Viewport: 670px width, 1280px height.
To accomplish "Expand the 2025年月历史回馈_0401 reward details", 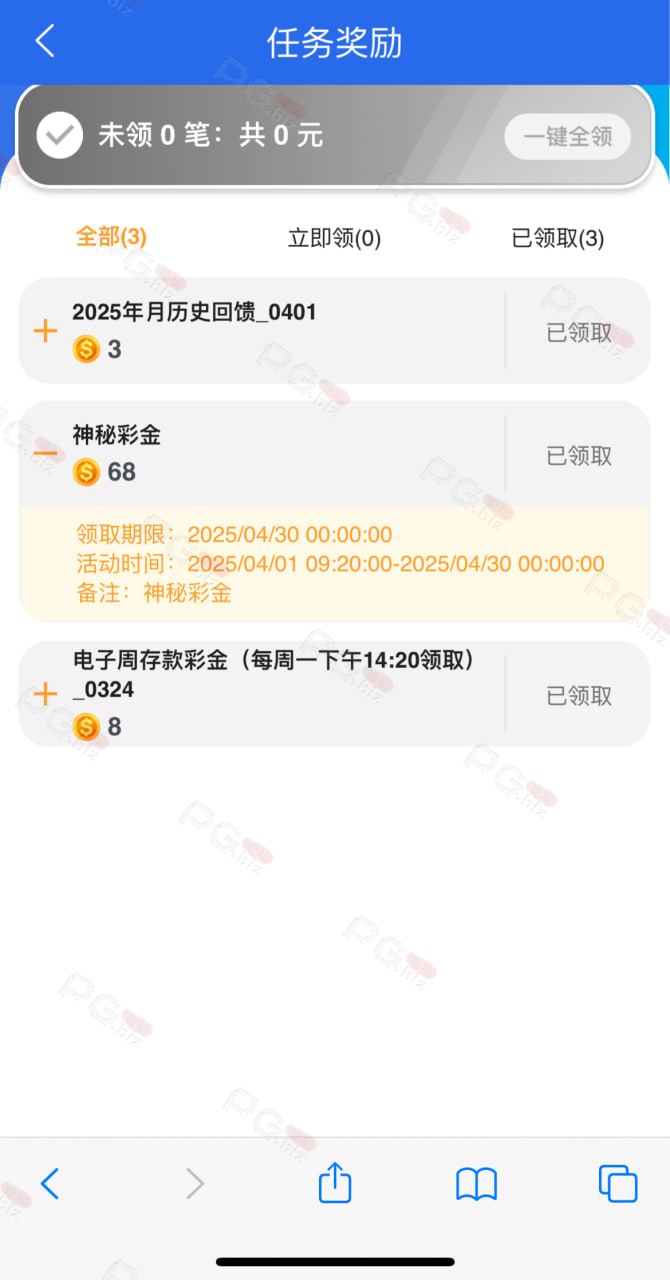I will click(46, 331).
